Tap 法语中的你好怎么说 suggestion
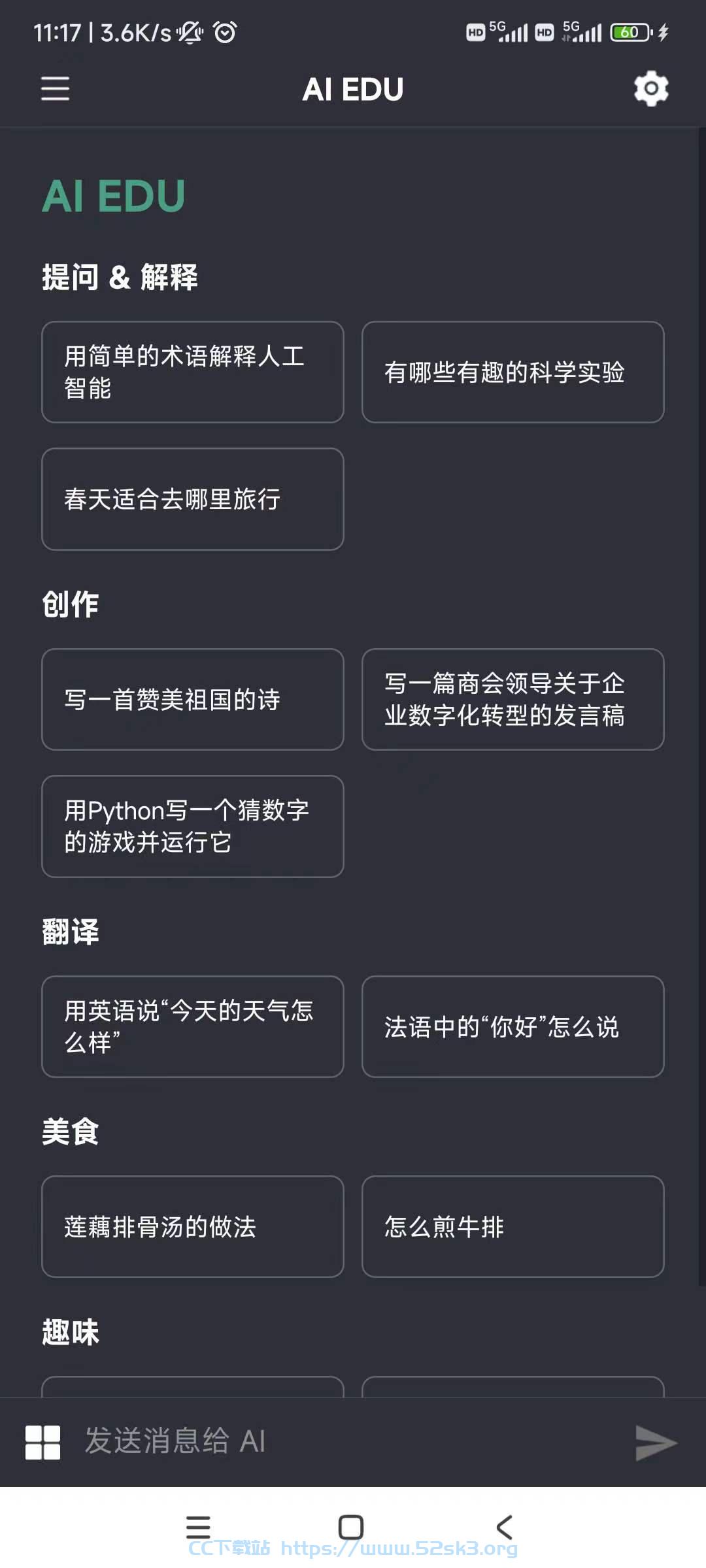Image resolution: width=706 pixels, height=1568 pixels. tap(513, 1026)
